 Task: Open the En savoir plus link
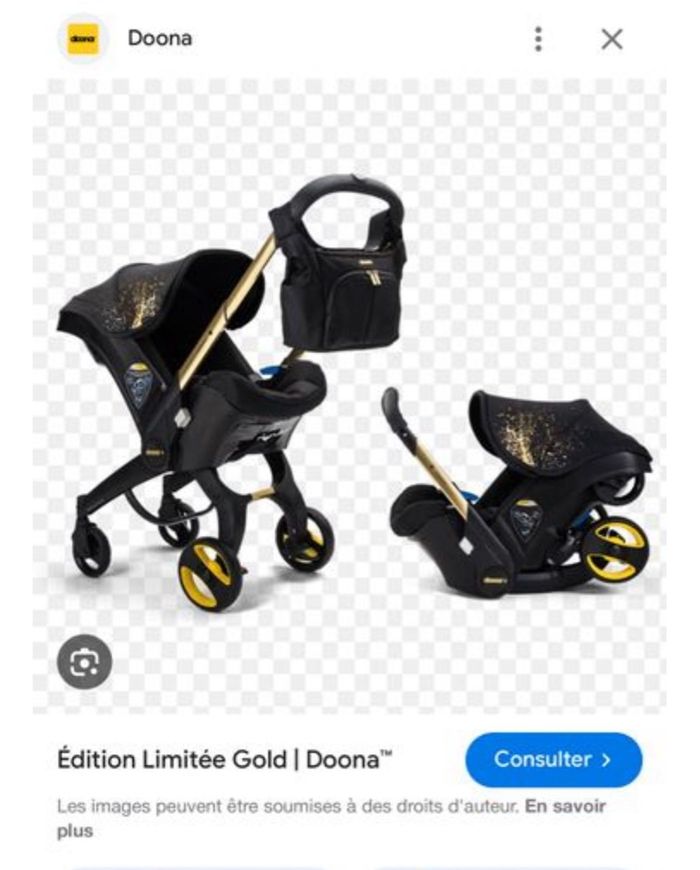(x=563, y=806)
